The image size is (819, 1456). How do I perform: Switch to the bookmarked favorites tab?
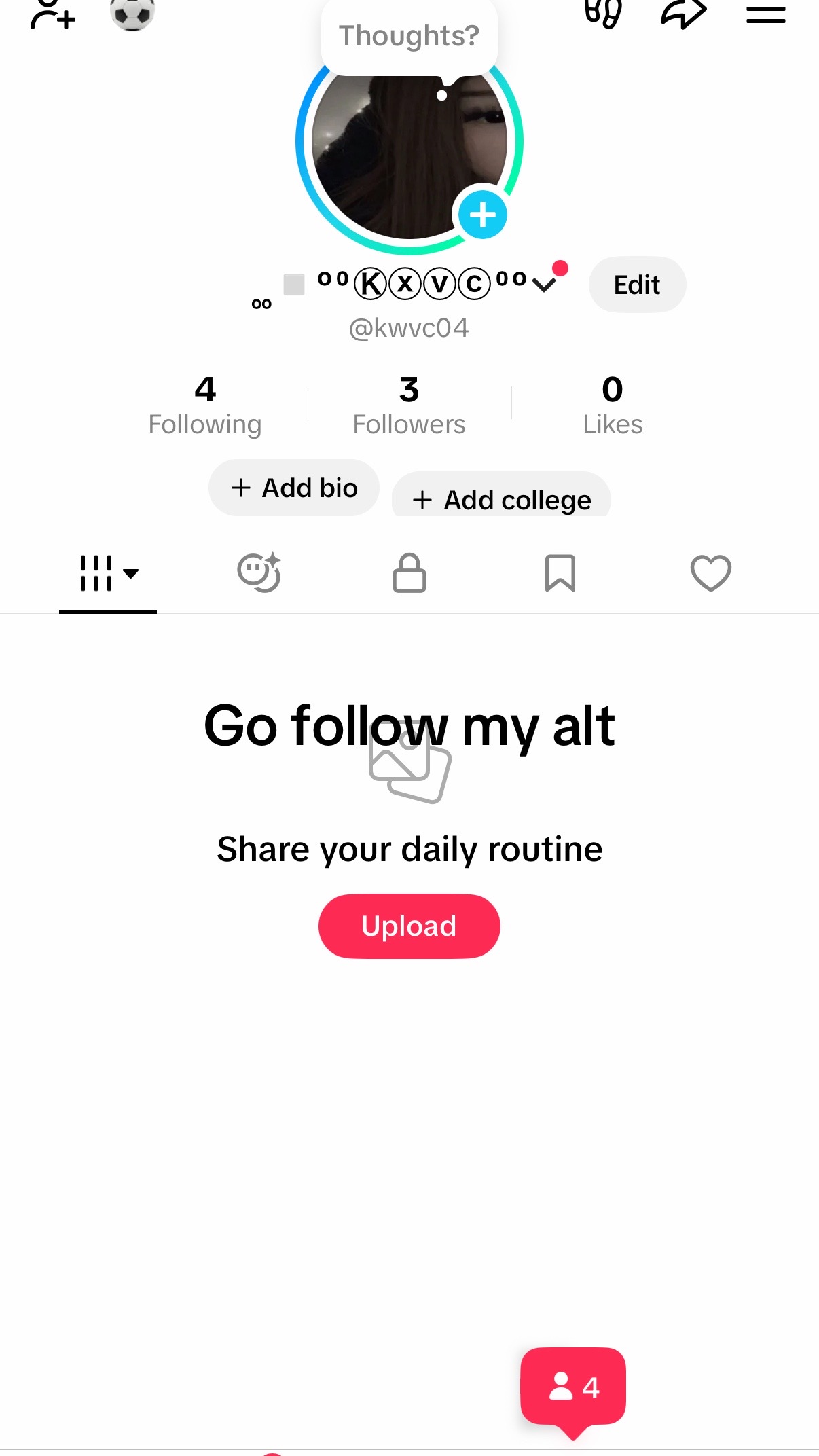(x=560, y=573)
